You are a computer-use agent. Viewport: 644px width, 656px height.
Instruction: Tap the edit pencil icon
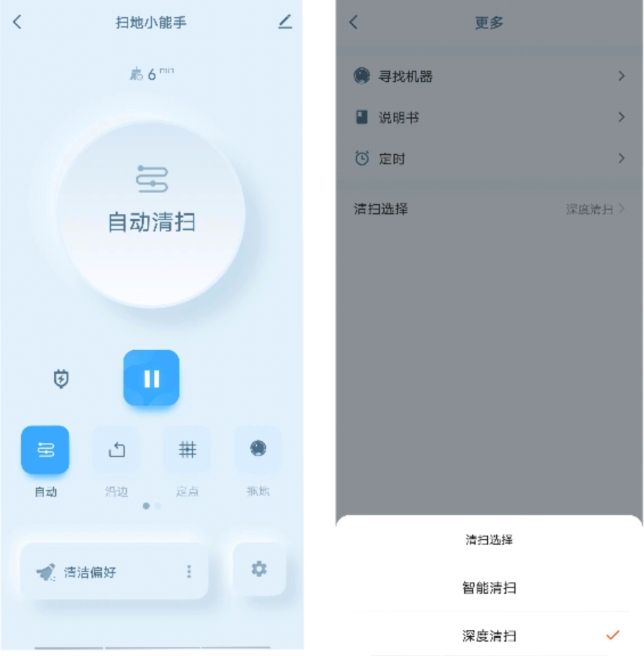286,22
